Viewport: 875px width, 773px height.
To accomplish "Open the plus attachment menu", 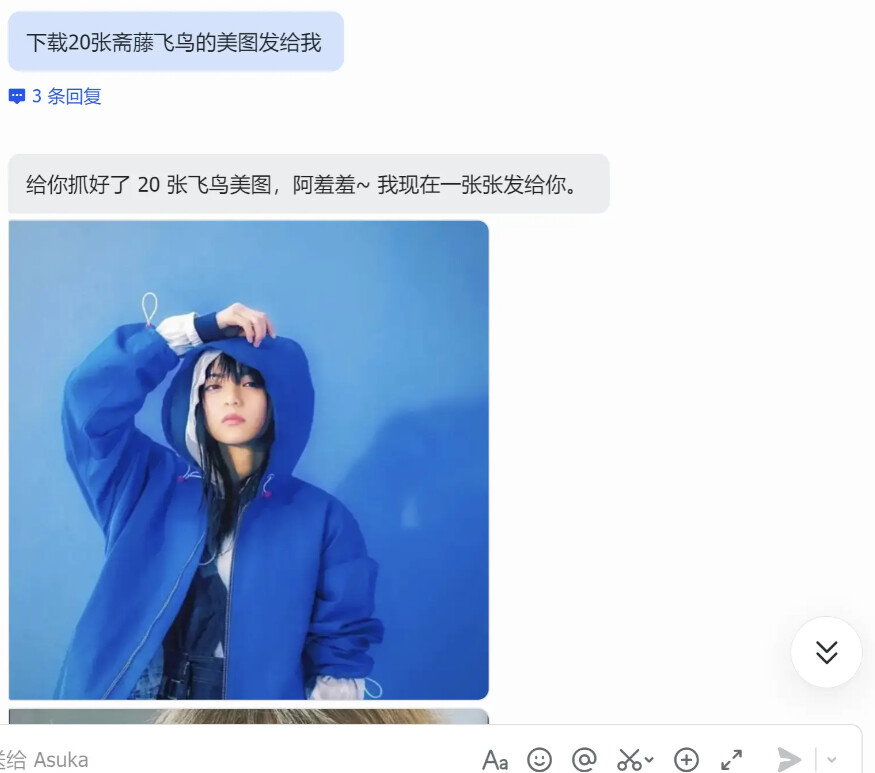I will (686, 760).
